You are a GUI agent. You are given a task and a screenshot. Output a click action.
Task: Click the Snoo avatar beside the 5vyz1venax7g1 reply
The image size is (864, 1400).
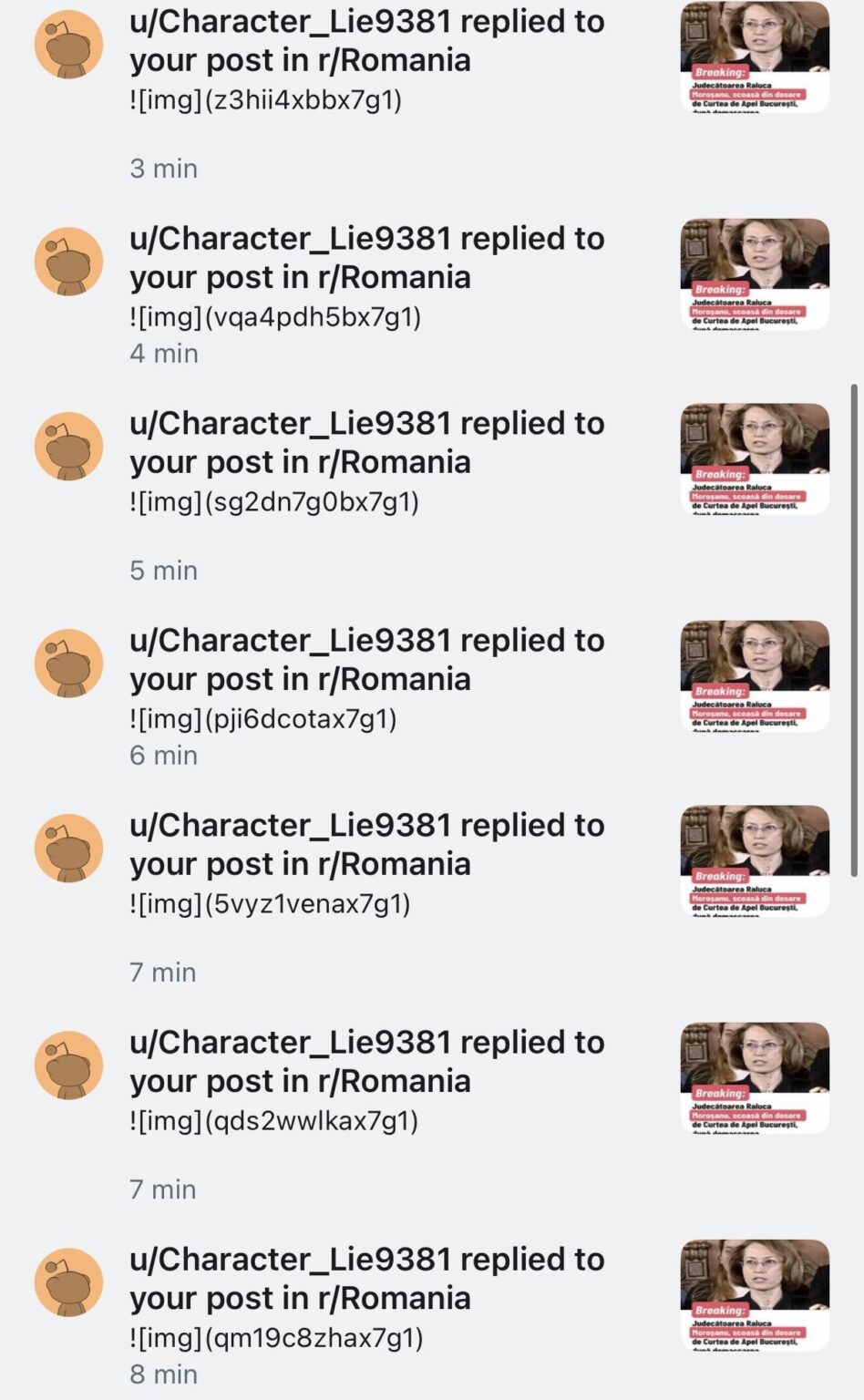69,848
